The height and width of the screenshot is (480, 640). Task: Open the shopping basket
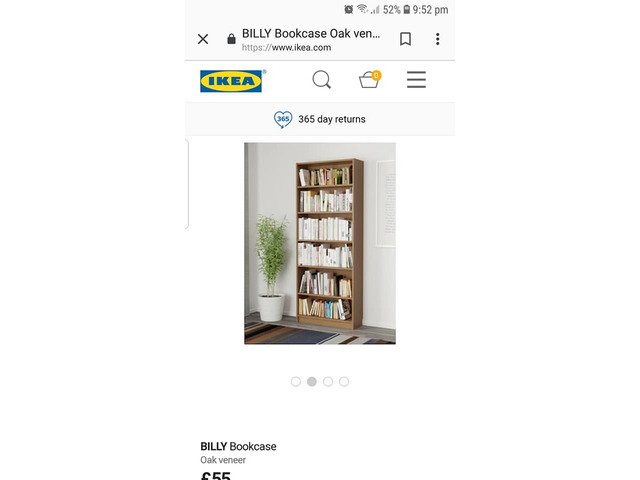pyautogui.click(x=369, y=80)
